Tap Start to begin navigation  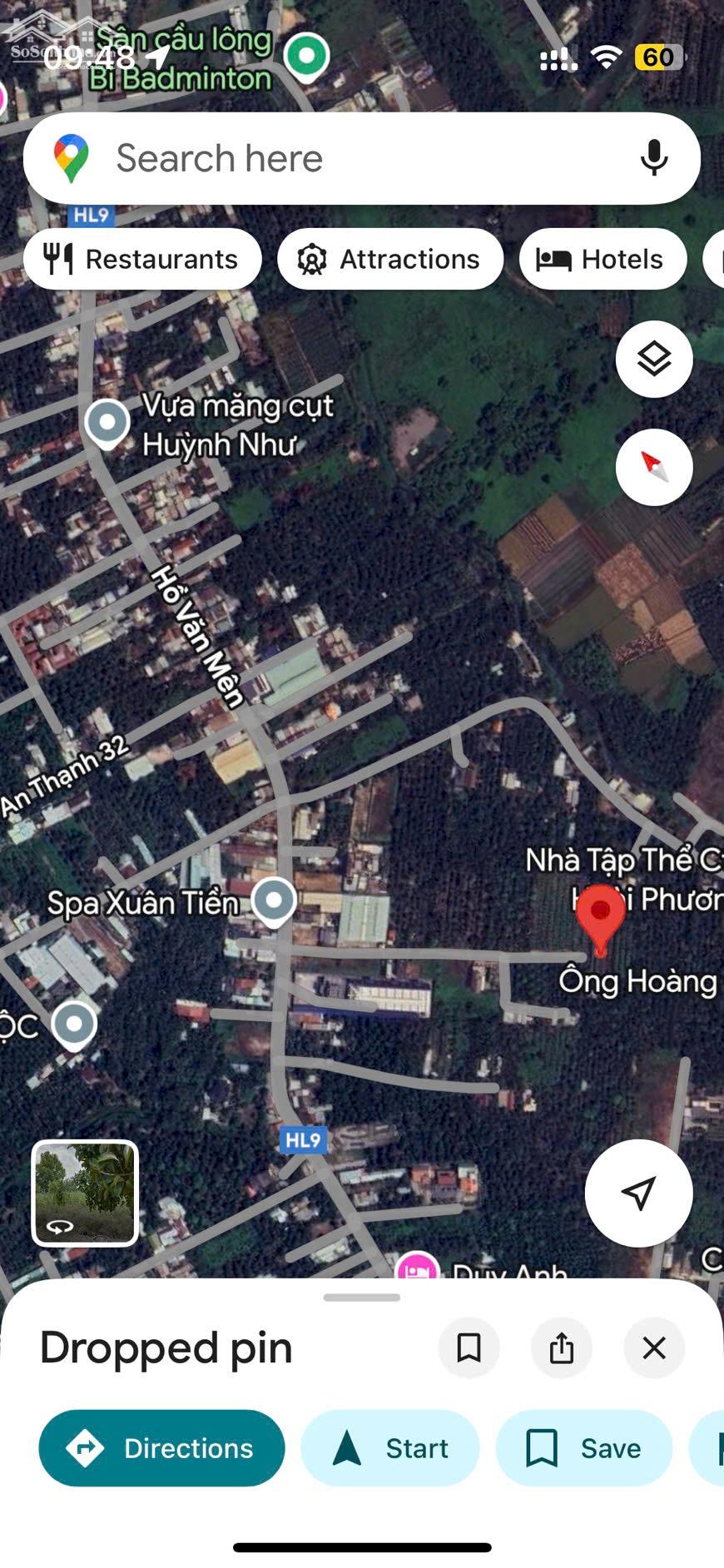click(x=390, y=1448)
